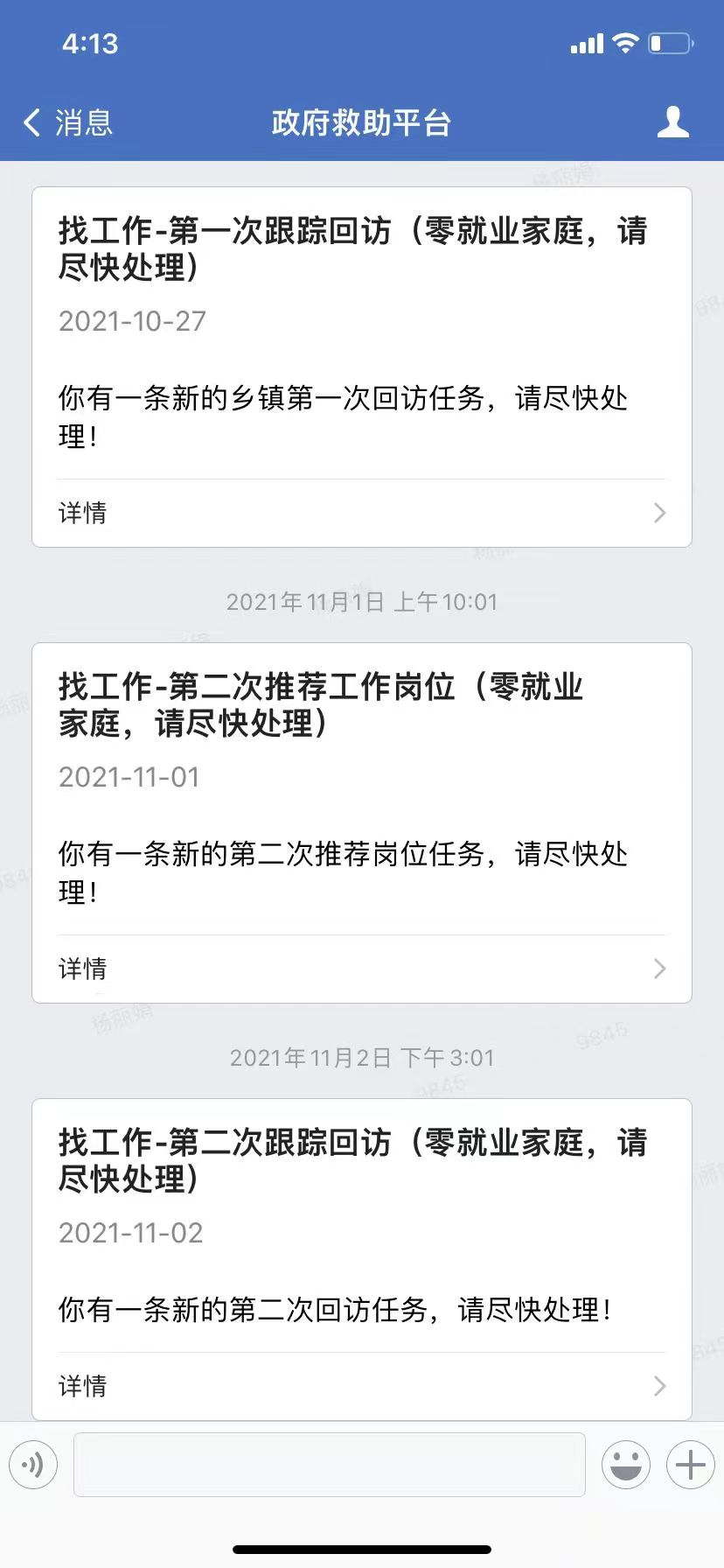The width and height of the screenshot is (724, 1568).
Task: Open 详情 of 第二次跟踪回访 card
Action: 361,1386
